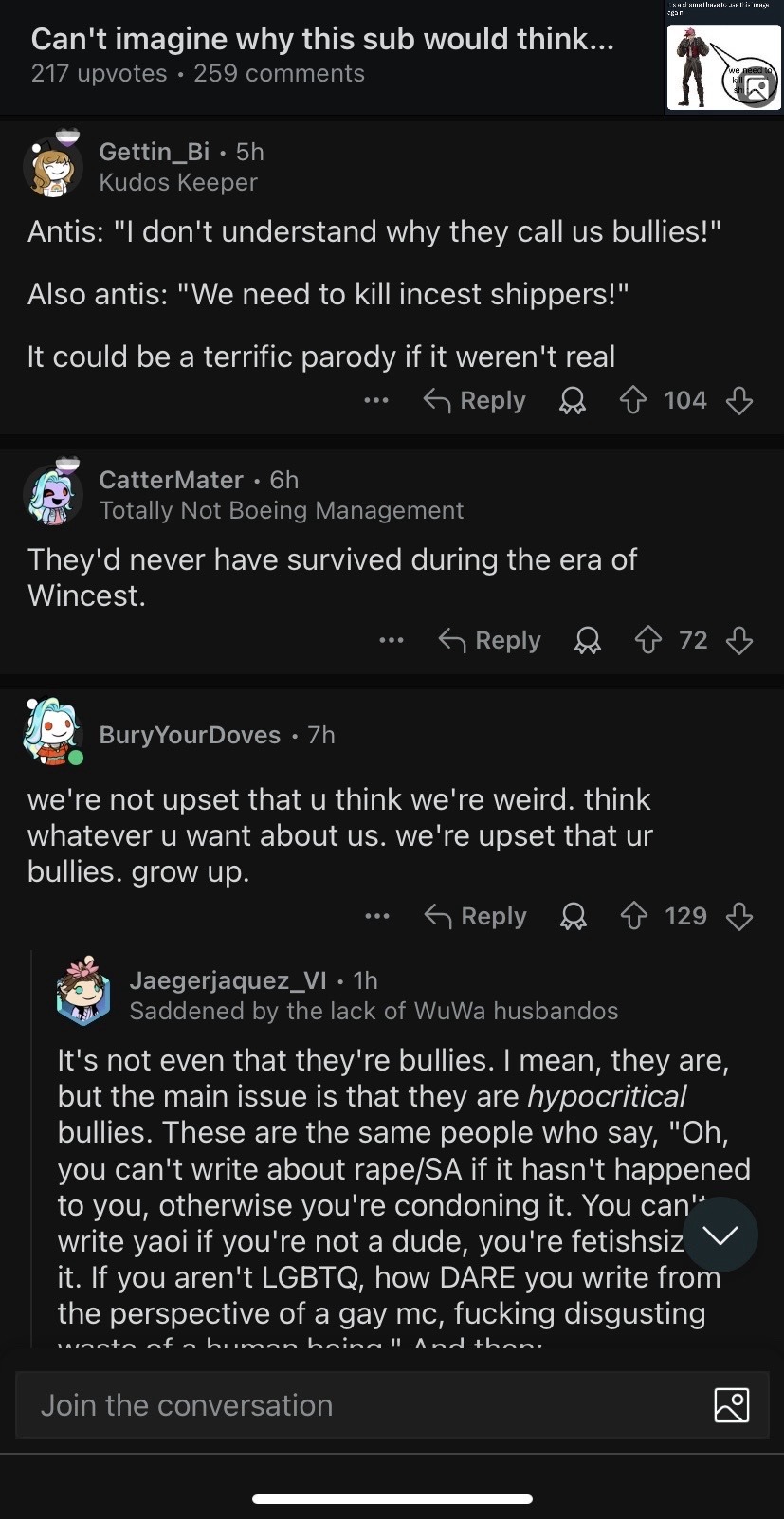This screenshot has height=1519, width=784.
Task: Downvote BuryYourDoves's comment
Action: point(739,916)
